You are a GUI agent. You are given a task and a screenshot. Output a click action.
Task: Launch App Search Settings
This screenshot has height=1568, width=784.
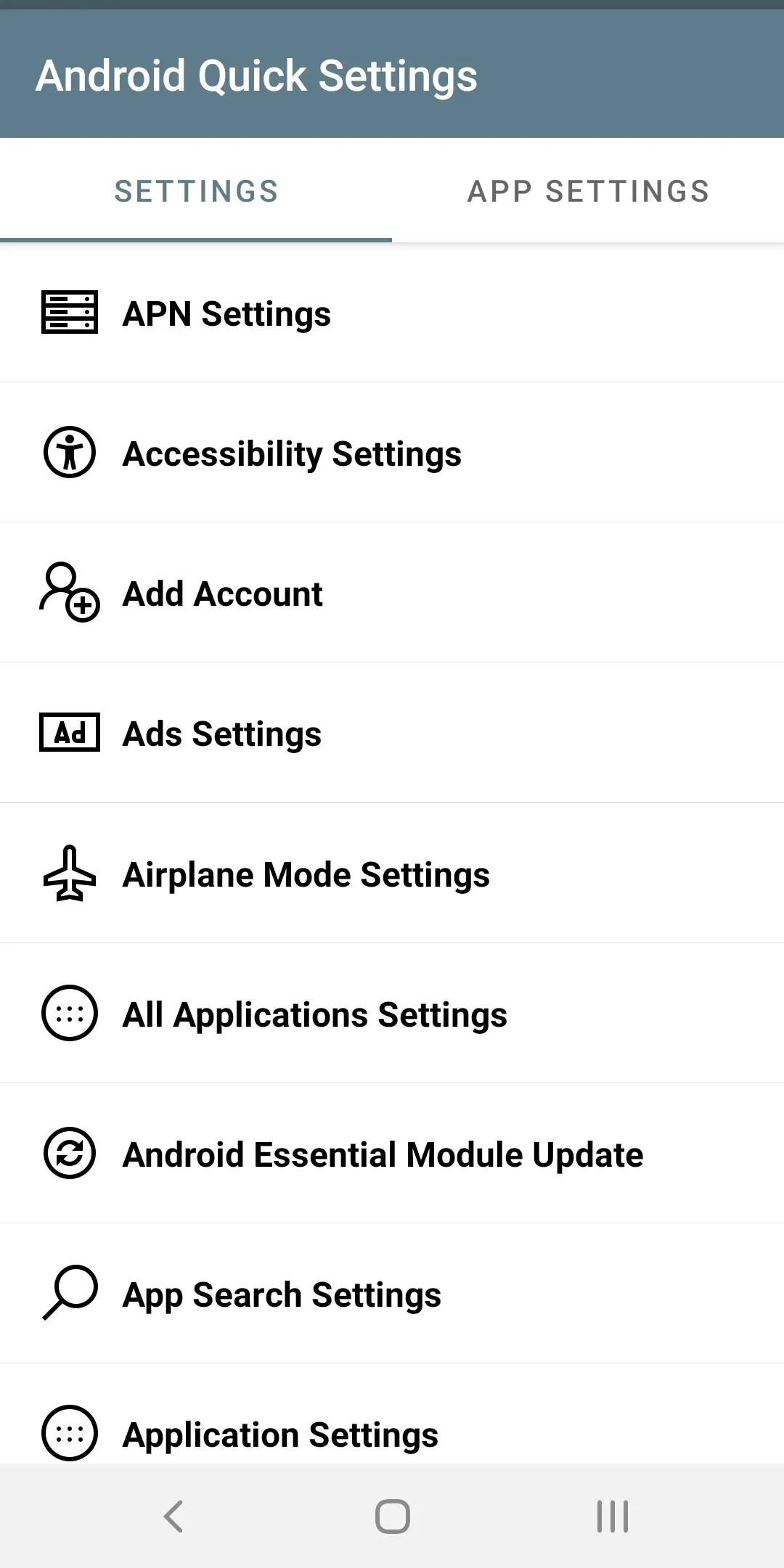tap(282, 1294)
